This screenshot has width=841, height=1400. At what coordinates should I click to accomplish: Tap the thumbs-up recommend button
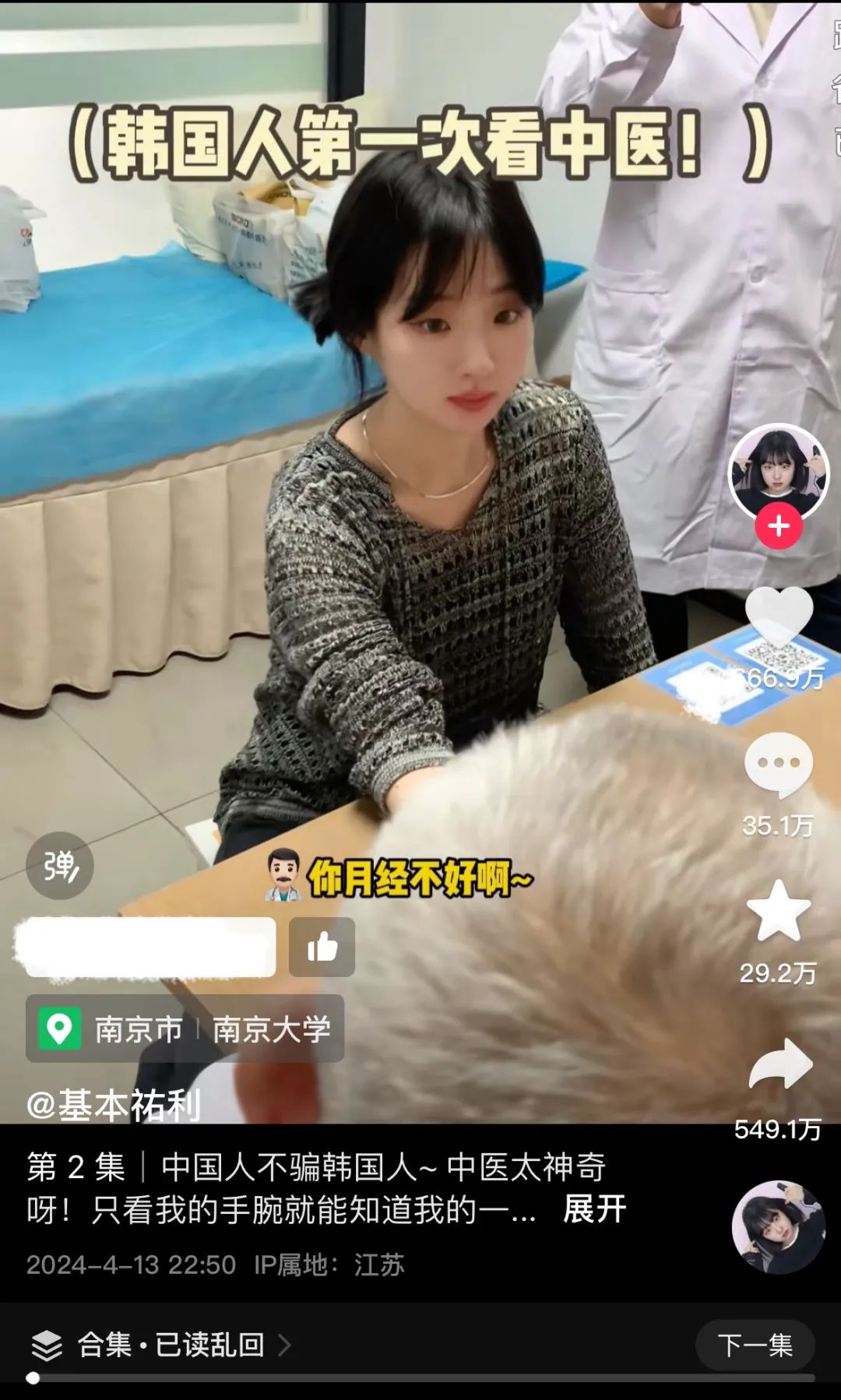click(322, 947)
